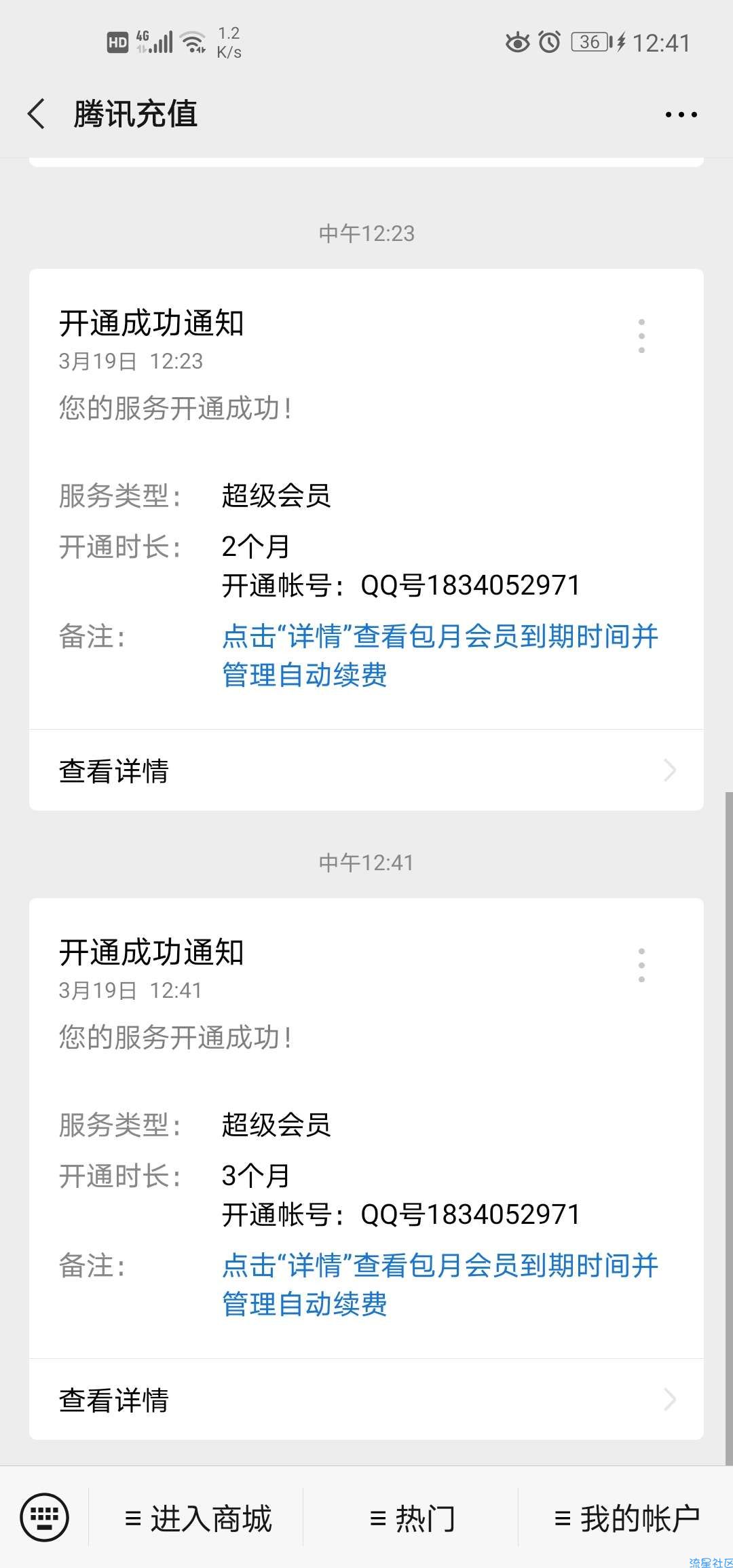Switch to keyboard input mode
This screenshot has height=1568, width=733.
click(44, 1517)
